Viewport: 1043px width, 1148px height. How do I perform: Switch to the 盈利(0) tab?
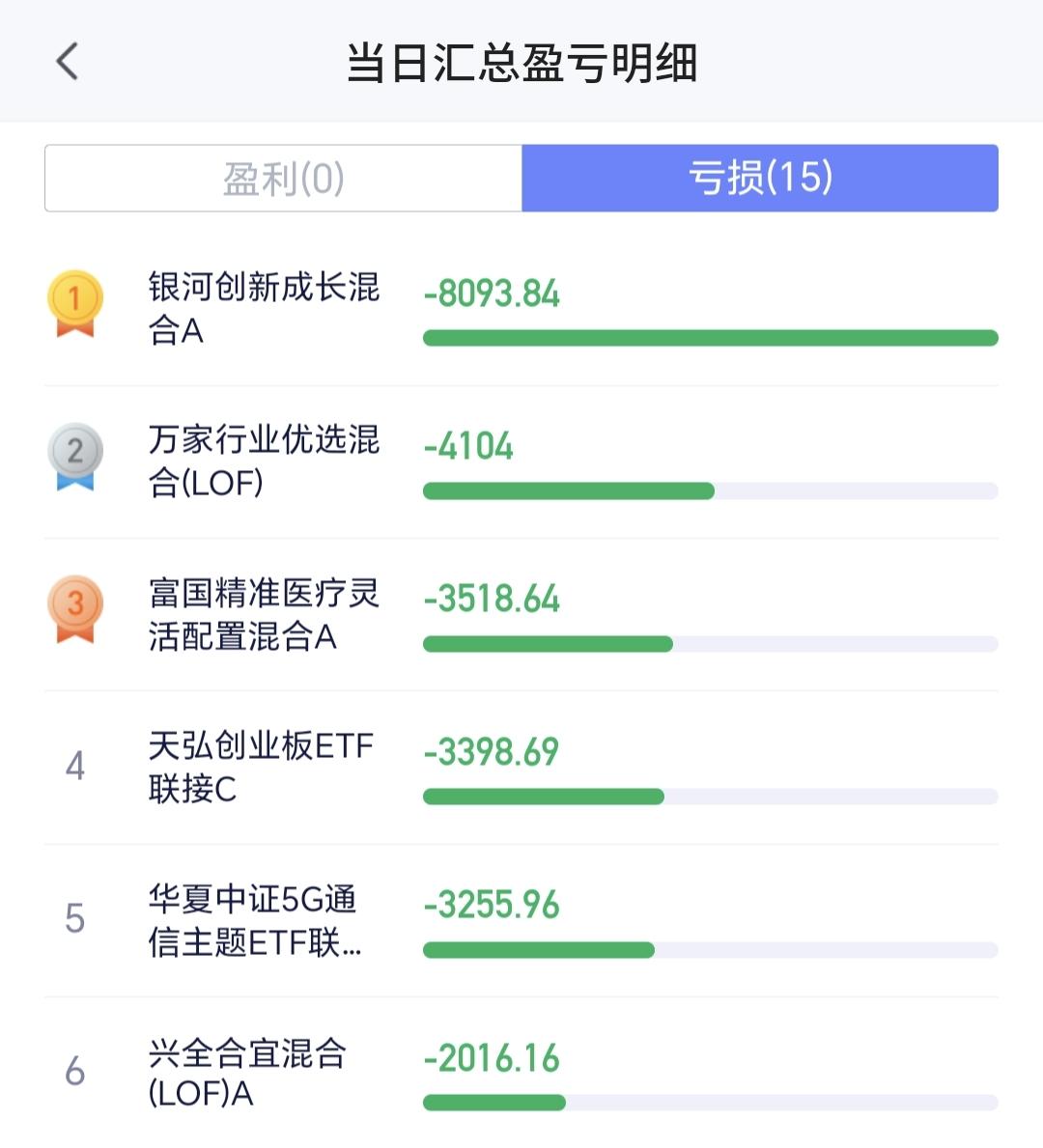pyautogui.click(x=283, y=179)
